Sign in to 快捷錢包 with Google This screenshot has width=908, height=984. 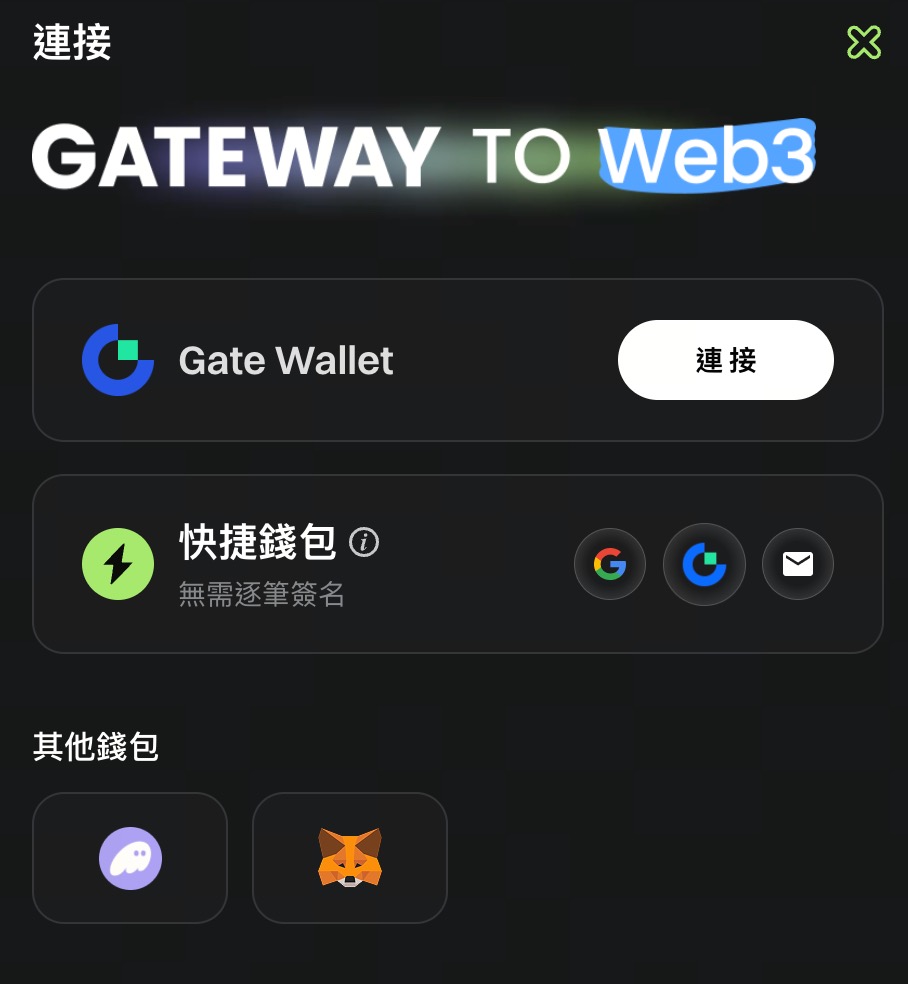click(x=609, y=564)
